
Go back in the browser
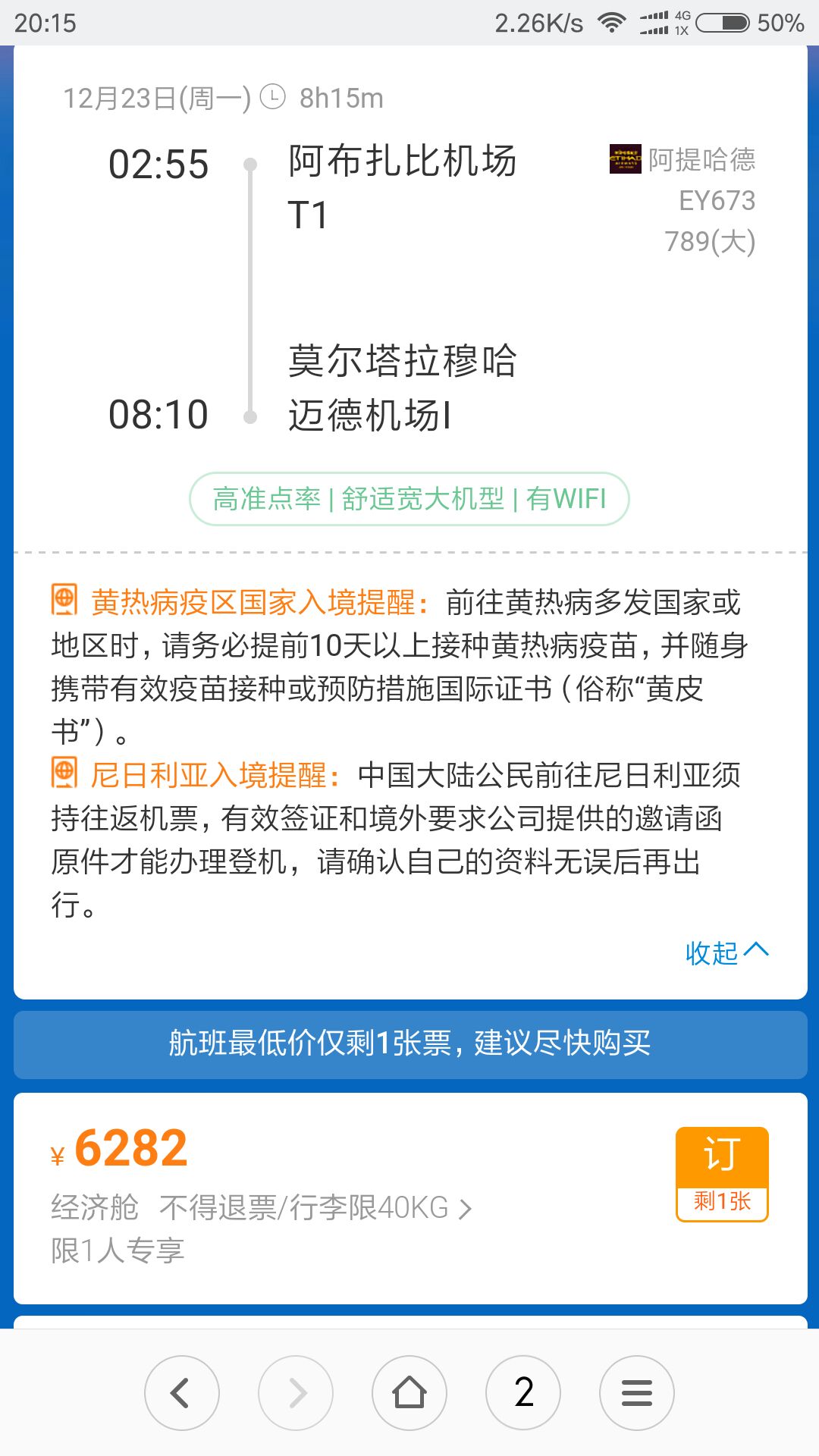pyautogui.click(x=182, y=1393)
